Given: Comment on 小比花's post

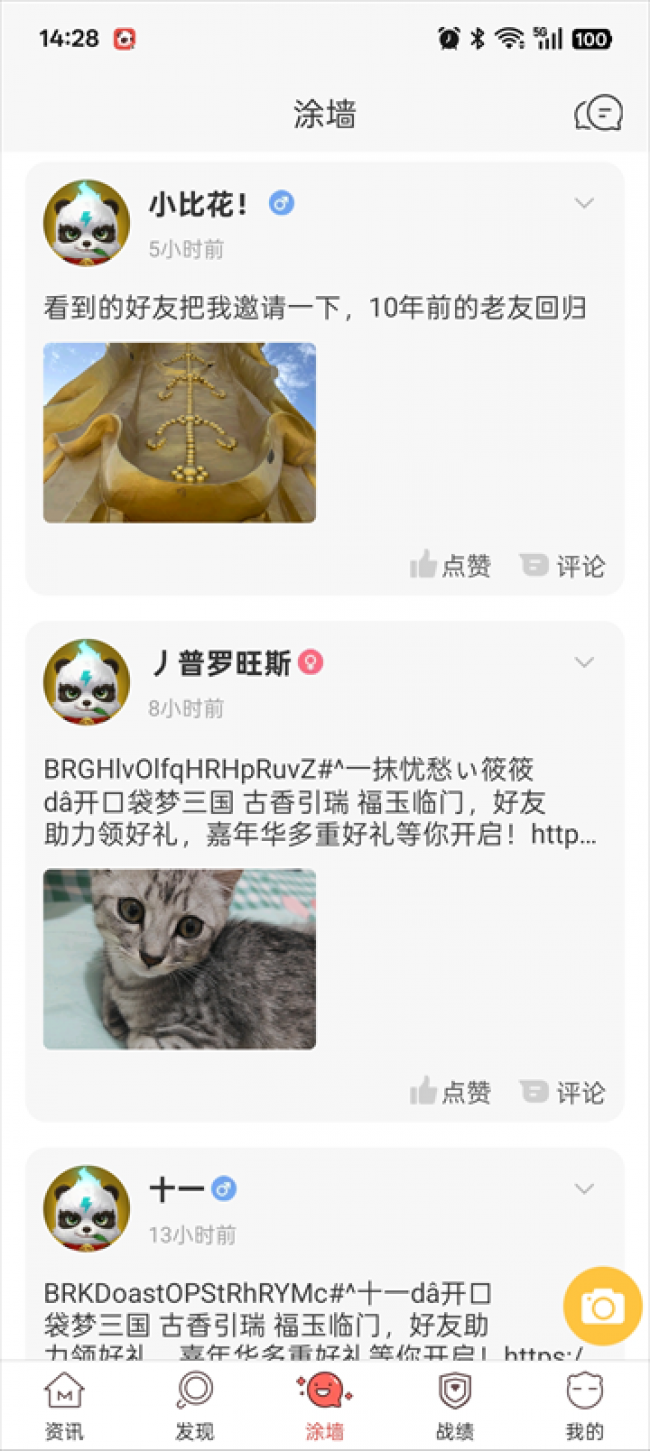Looking at the screenshot, I should [563, 566].
